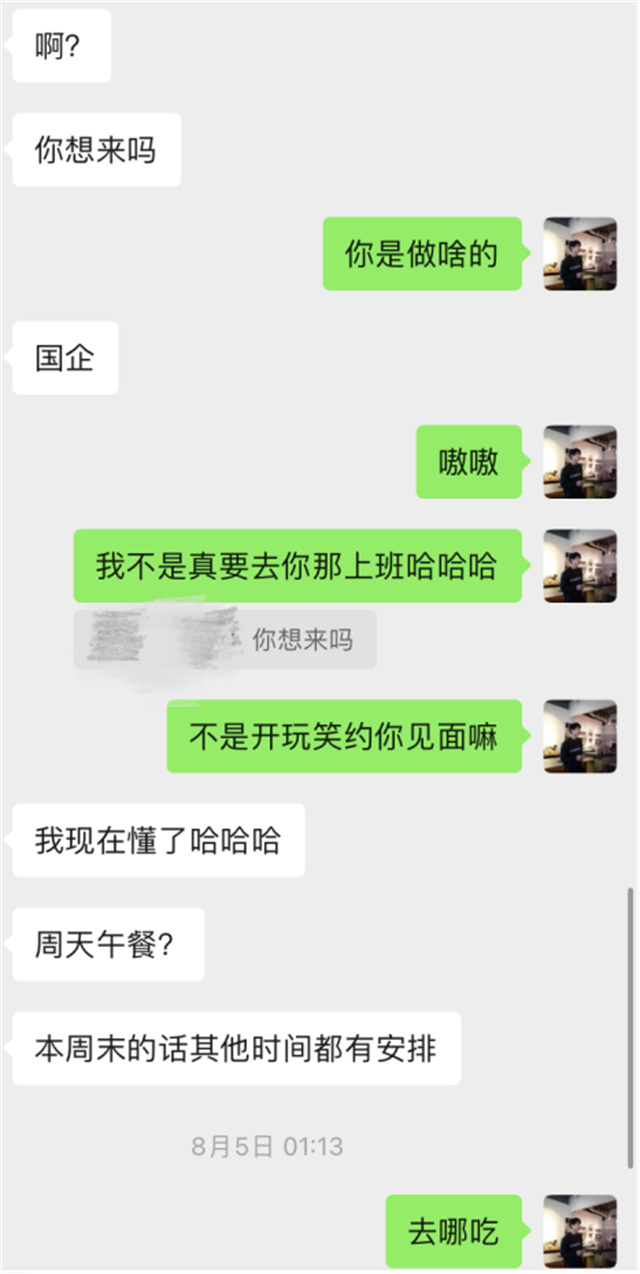
Task: Open profile via avatar beside "去哪吃"
Action: [x=580, y=1231]
